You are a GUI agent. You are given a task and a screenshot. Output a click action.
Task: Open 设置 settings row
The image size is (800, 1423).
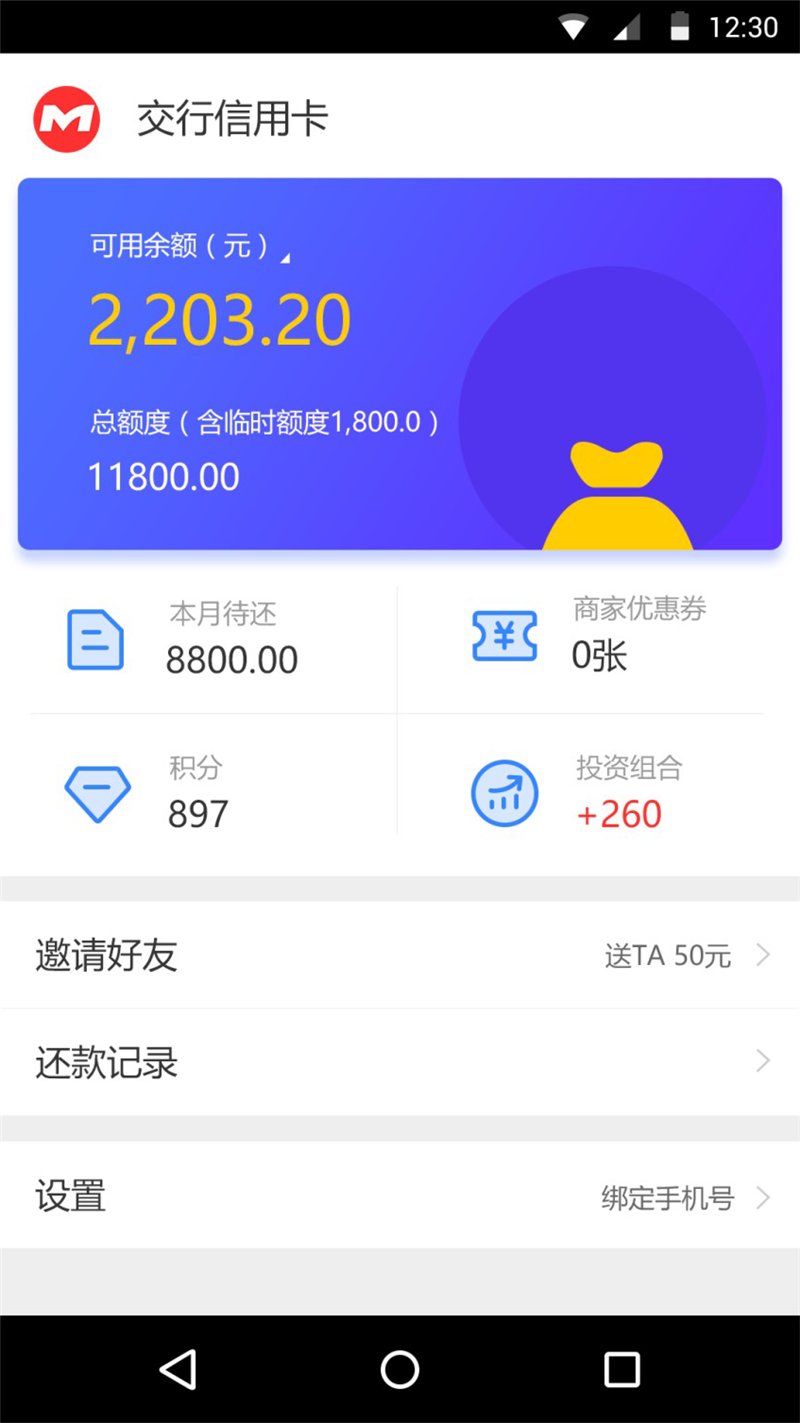coord(400,1196)
